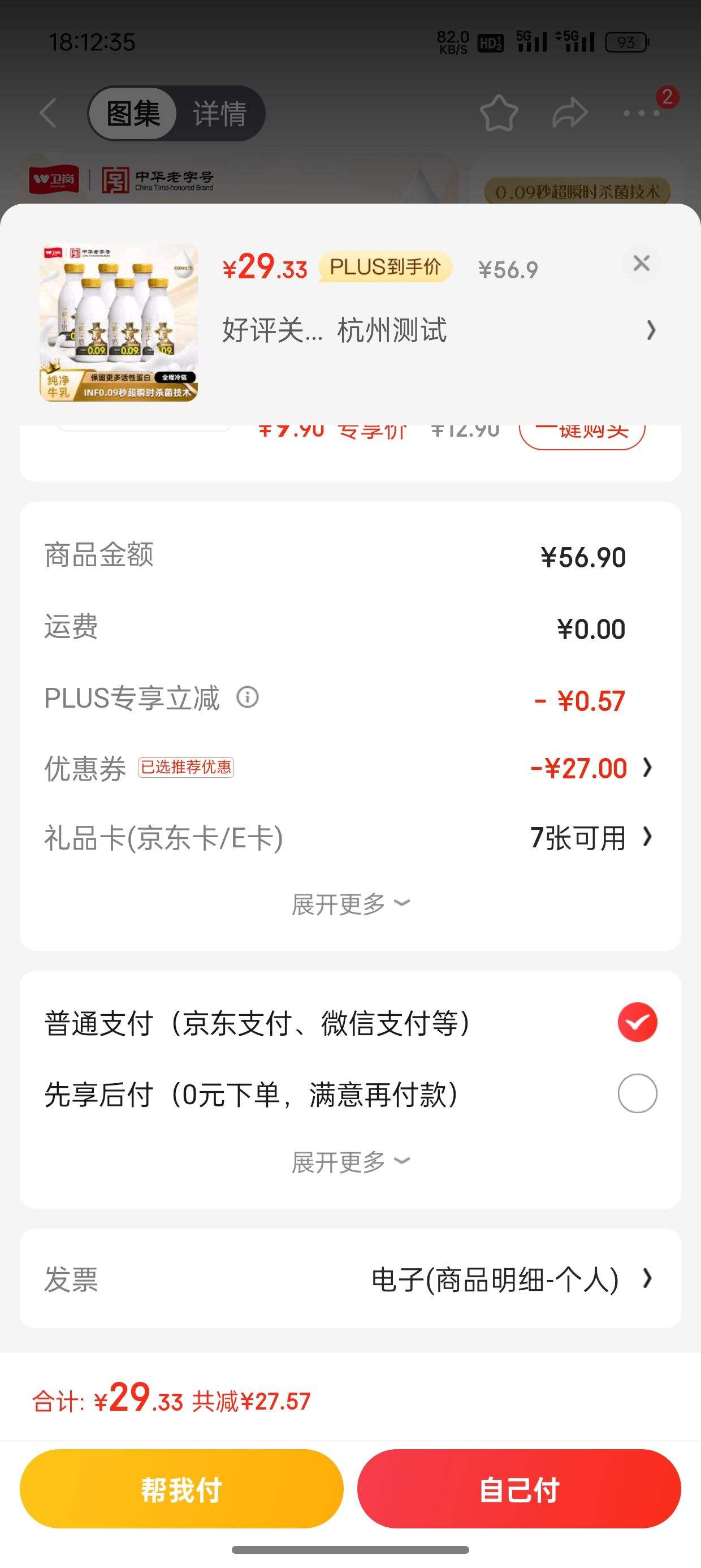Open the delivery address row for 杭州测试

click(438, 330)
